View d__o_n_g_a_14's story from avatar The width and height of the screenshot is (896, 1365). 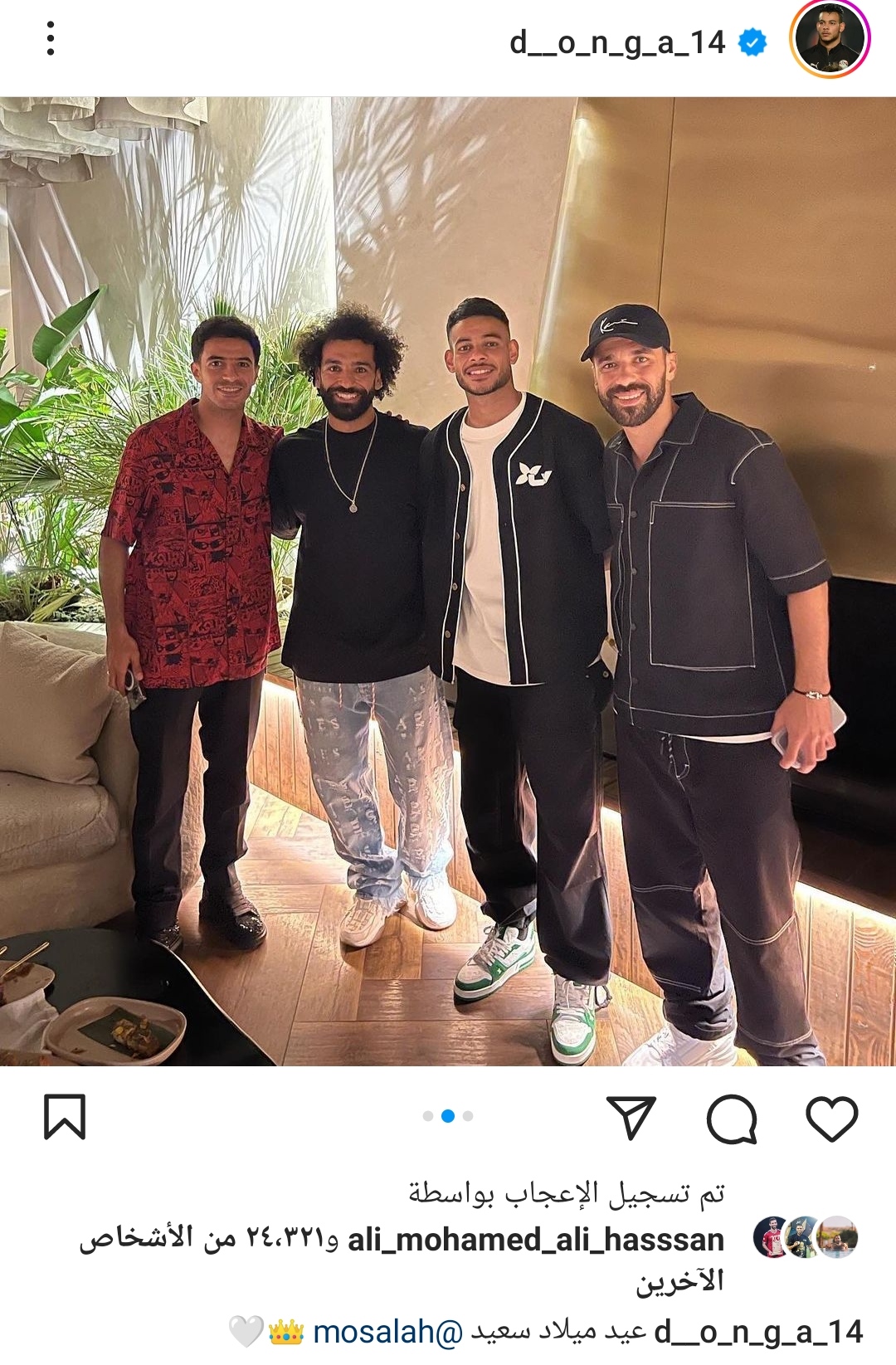pyautogui.click(x=829, y=39)
